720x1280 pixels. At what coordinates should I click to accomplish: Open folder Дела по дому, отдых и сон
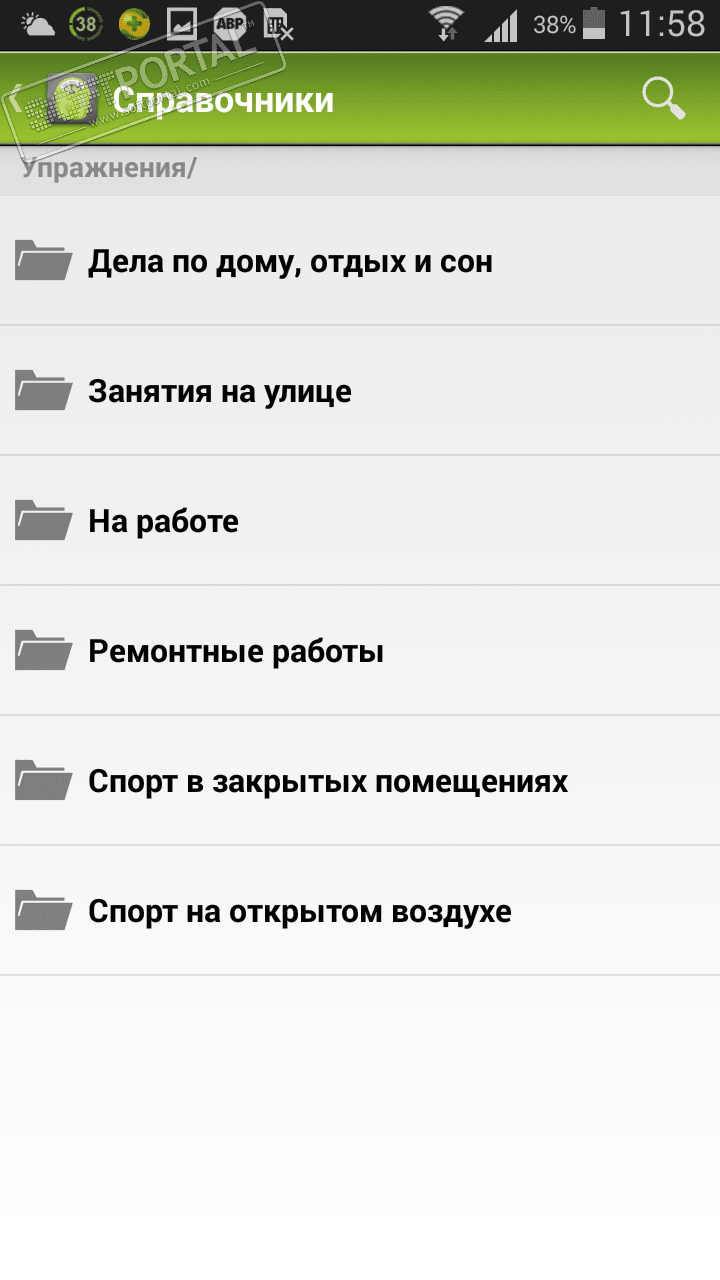(290, 262)
